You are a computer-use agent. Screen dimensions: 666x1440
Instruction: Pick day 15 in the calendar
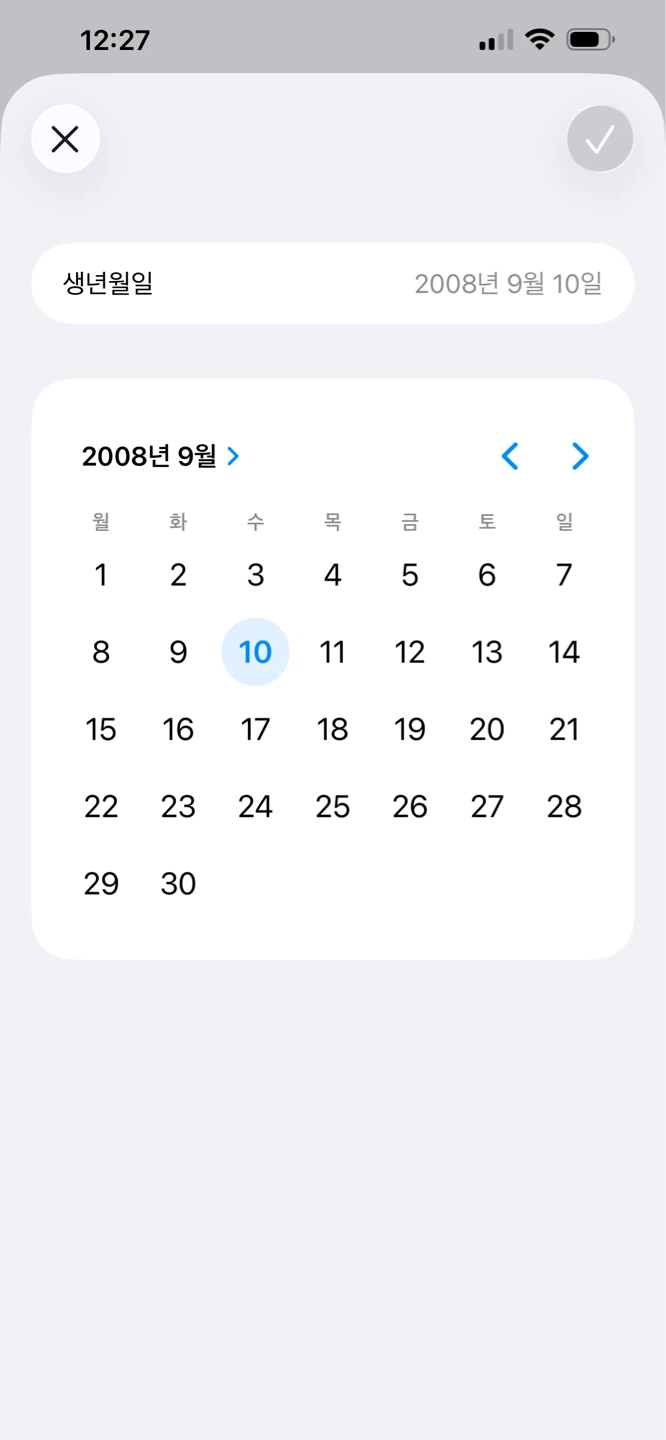101,729
